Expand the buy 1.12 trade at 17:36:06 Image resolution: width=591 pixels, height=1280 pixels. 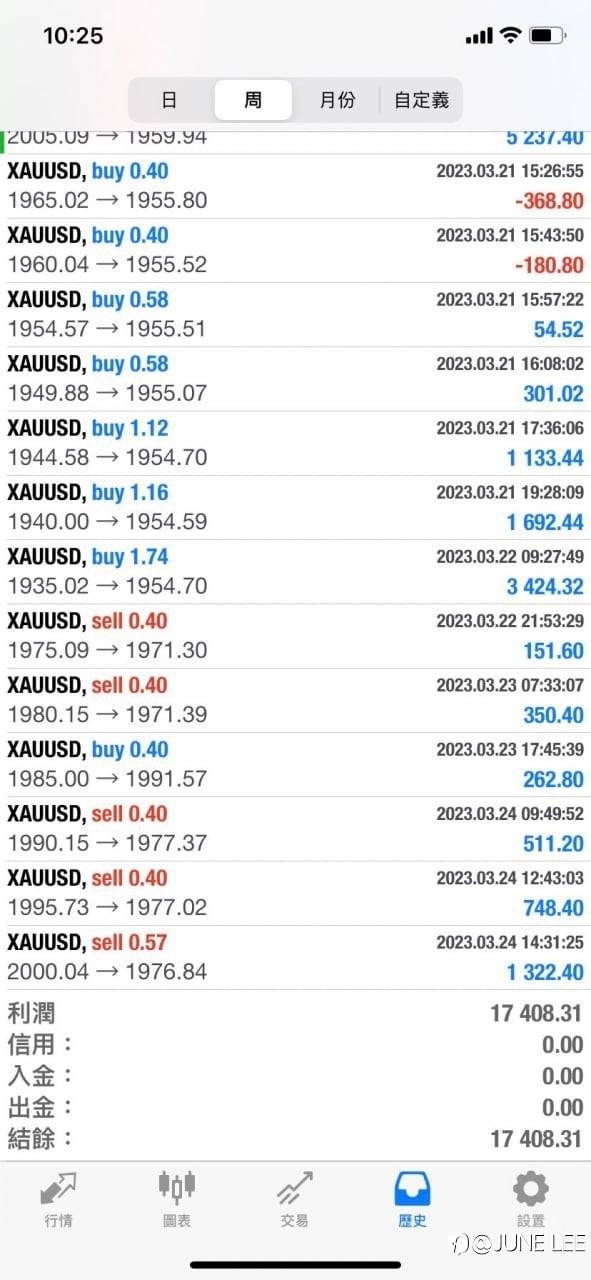[295, 443]
